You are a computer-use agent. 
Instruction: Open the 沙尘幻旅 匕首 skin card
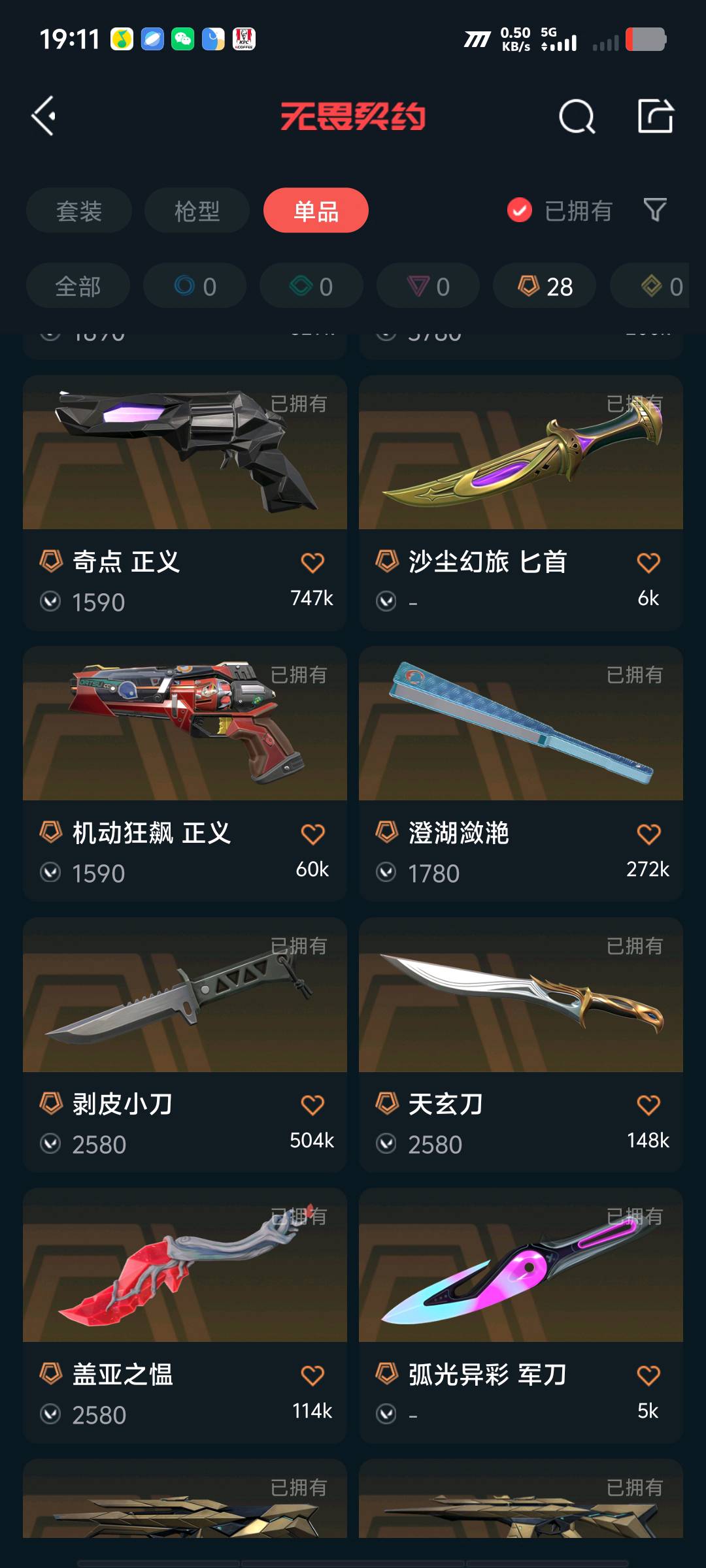point(520,457)
